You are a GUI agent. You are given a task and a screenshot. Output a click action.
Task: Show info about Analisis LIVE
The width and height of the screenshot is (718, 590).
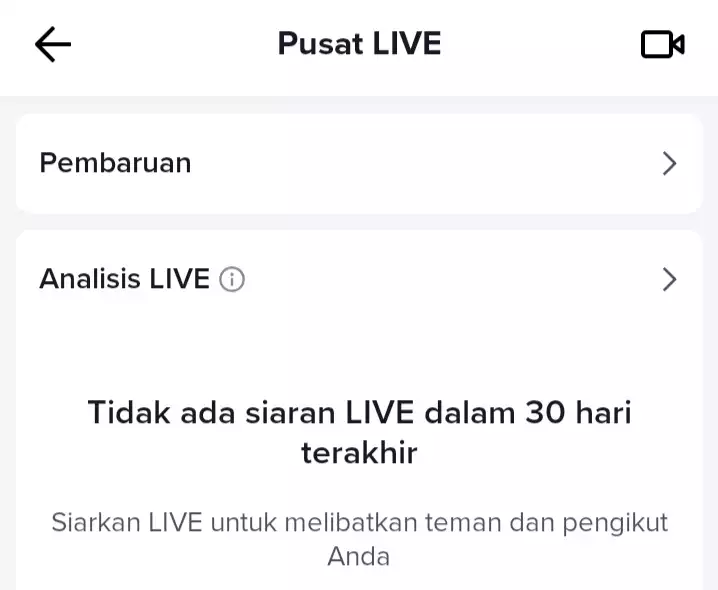click(232, 280)
